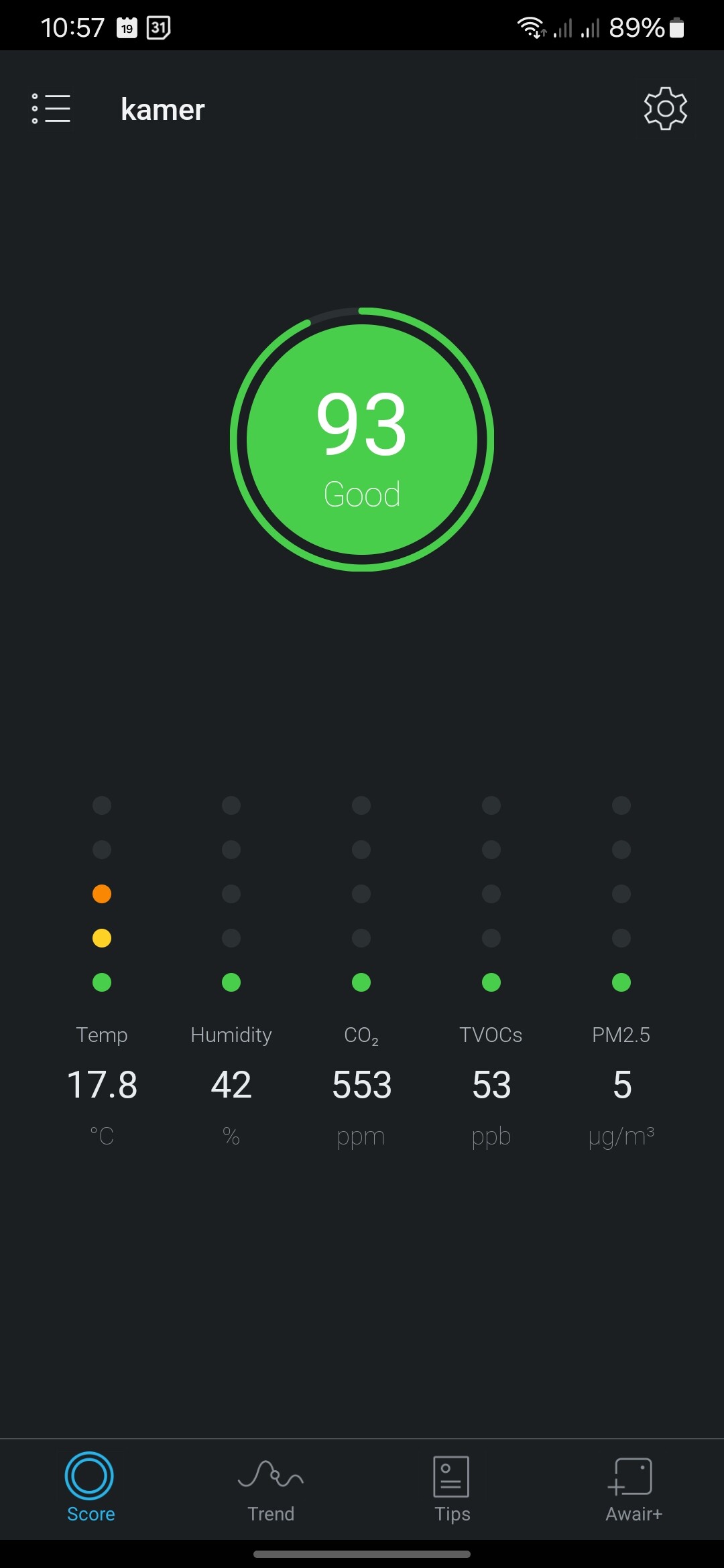Check the PM2.5 reading details
This screenshot has width=724, height=1568.
621,1084
